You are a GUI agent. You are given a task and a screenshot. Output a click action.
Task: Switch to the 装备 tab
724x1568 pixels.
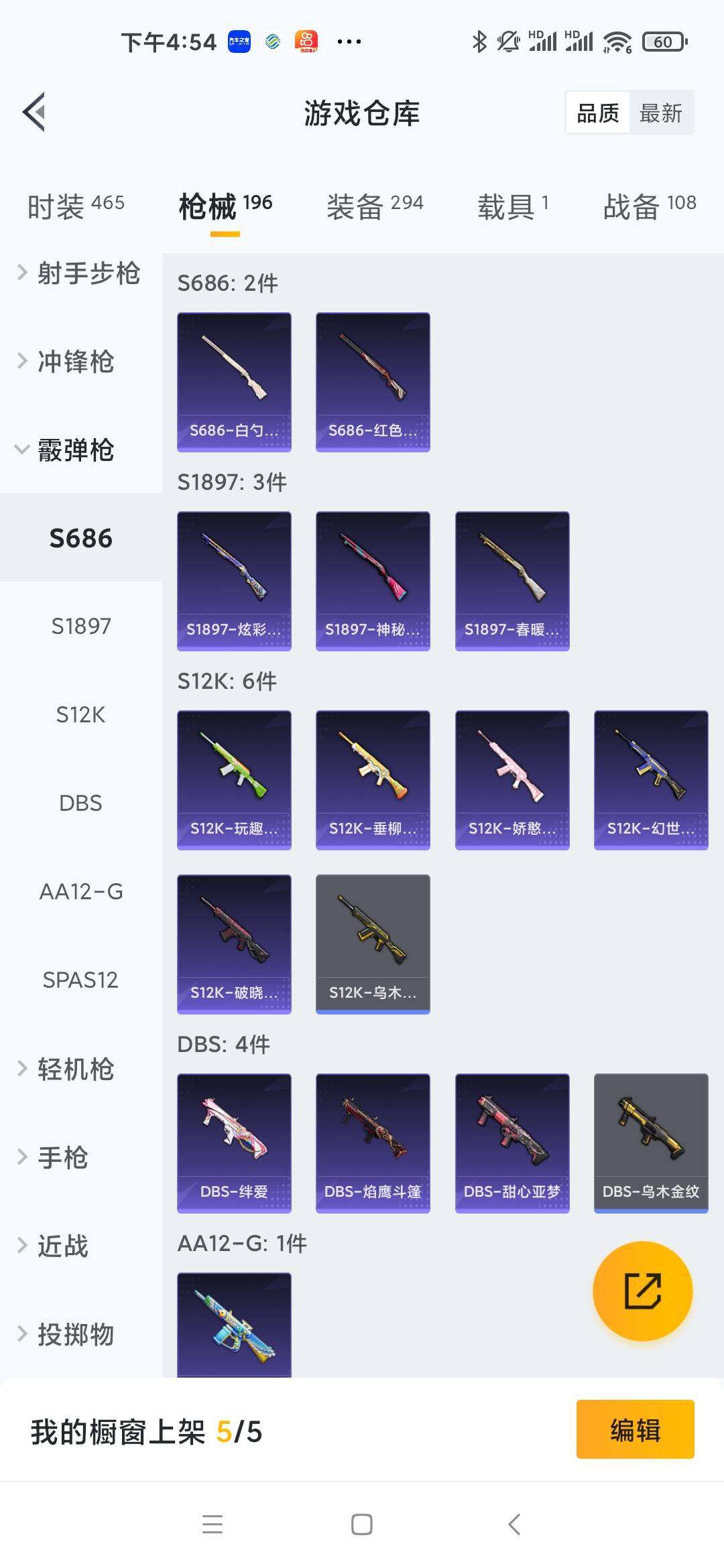[x=374, y=206]
